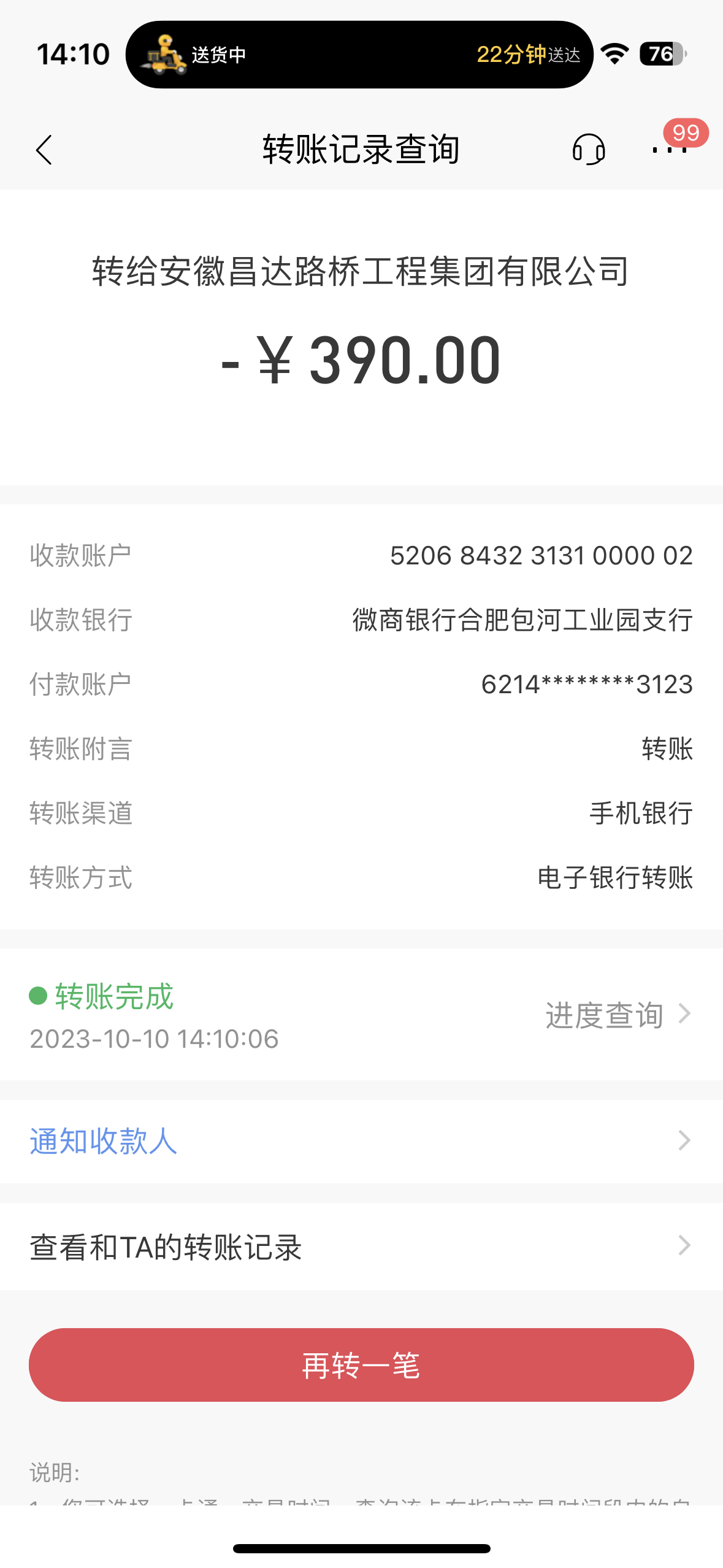
Task: Tap the 再转一笔 button
Action: tap(361, 1365)
